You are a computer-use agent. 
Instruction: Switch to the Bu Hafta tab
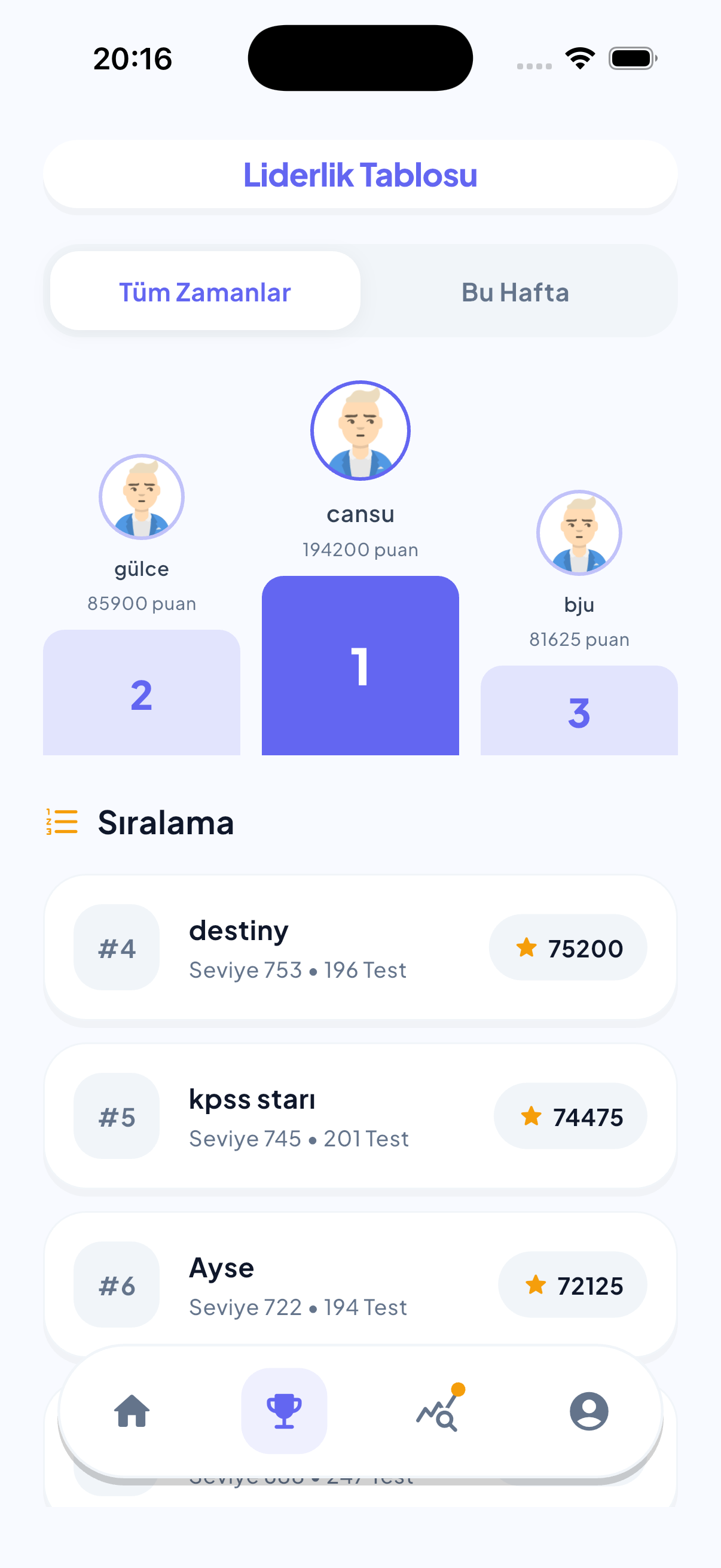pyautogui.click(x=515, y=292)
